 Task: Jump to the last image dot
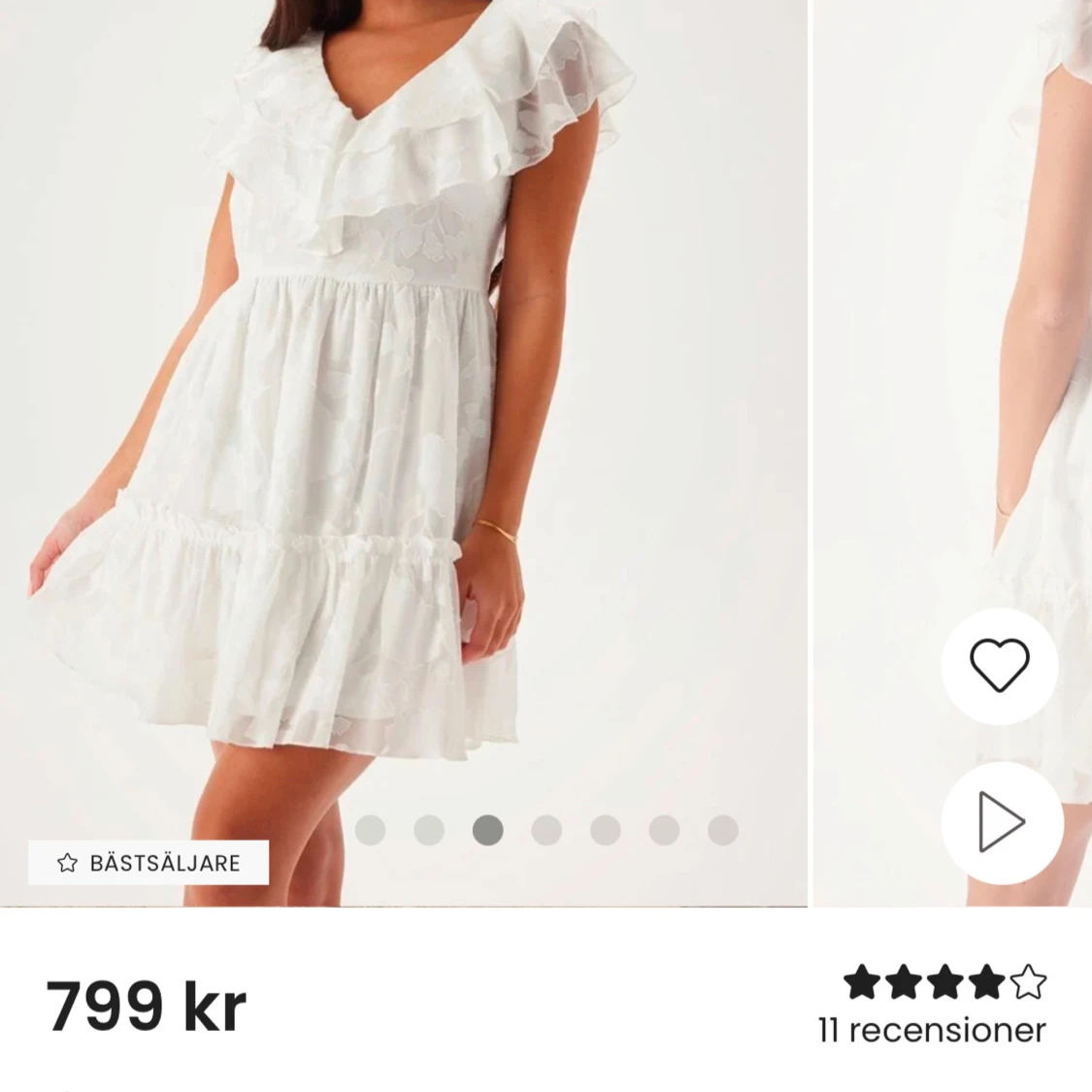[x=723, y=830]
